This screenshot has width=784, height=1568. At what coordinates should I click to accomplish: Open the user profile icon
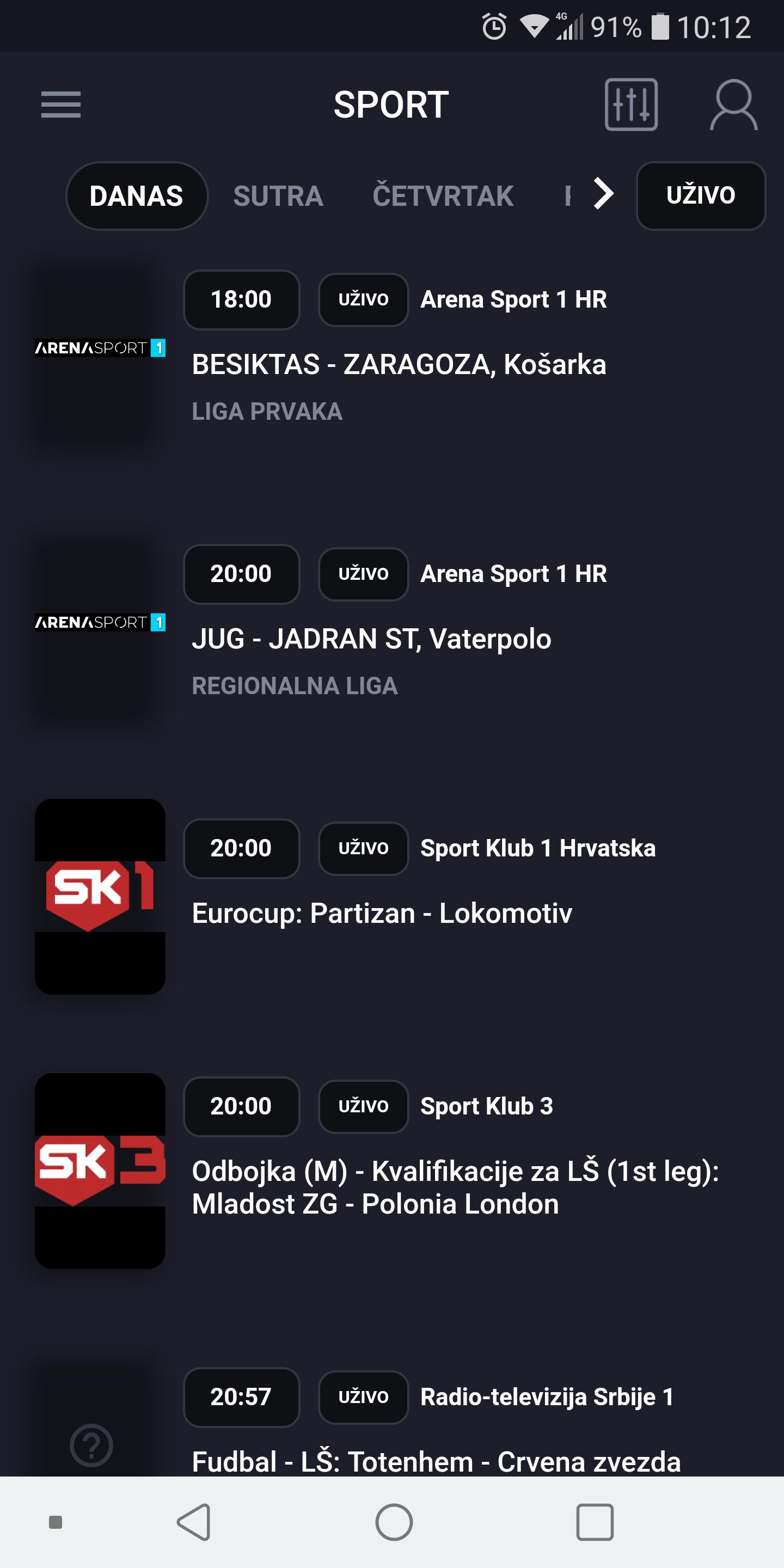tap(733, 104)
